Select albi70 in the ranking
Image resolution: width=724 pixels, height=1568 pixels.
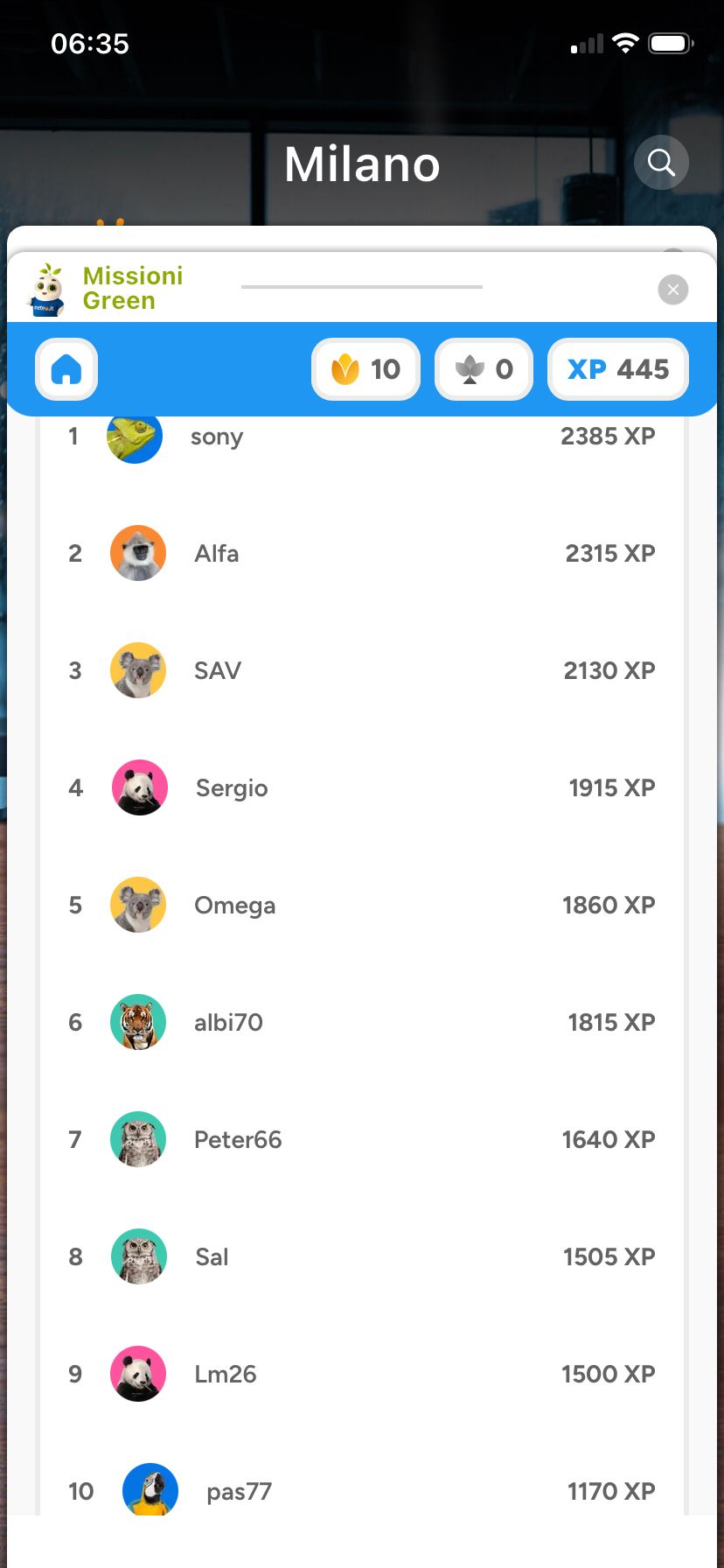point(361,1022)
